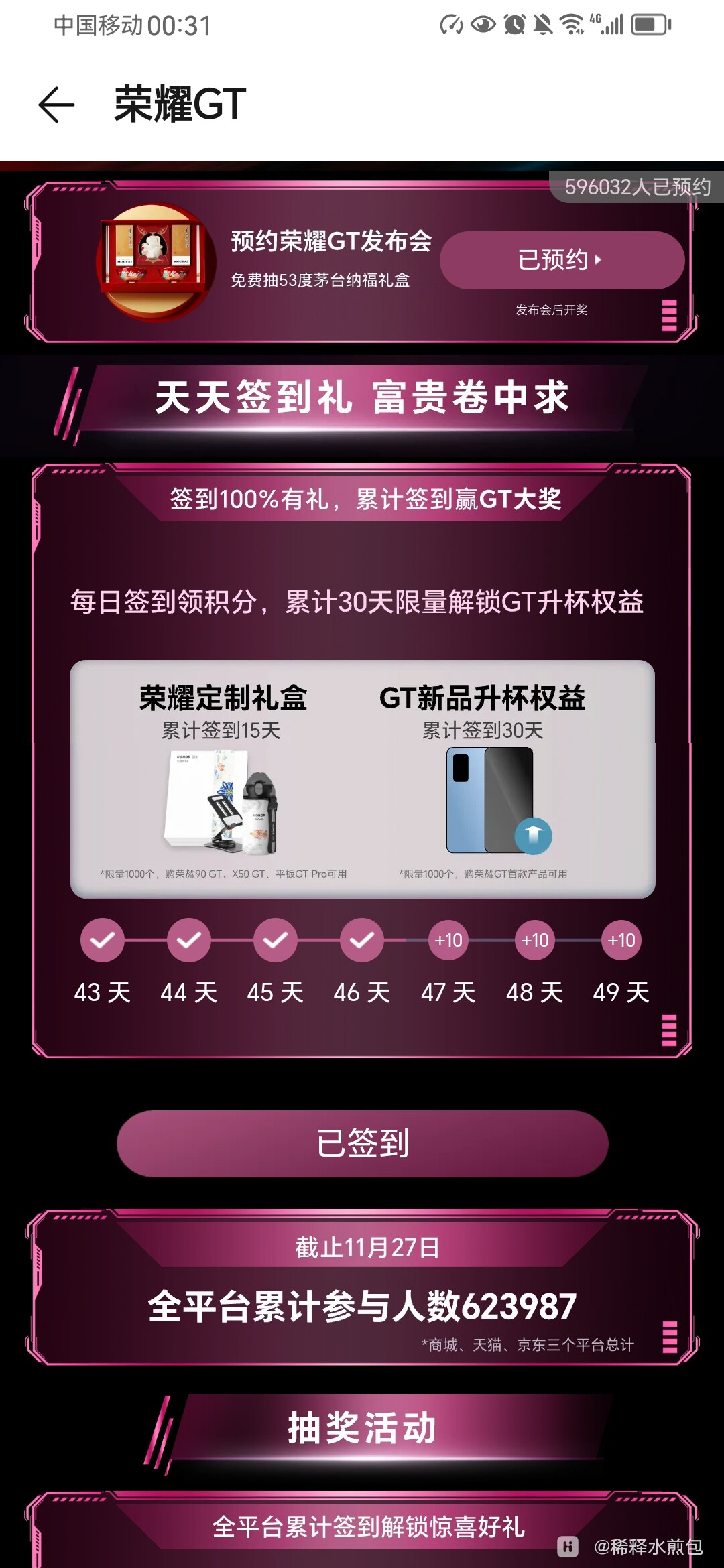Tap the checkmark icon above 45天
Viewport: 724px width, 1568px height.
(276, 940)
